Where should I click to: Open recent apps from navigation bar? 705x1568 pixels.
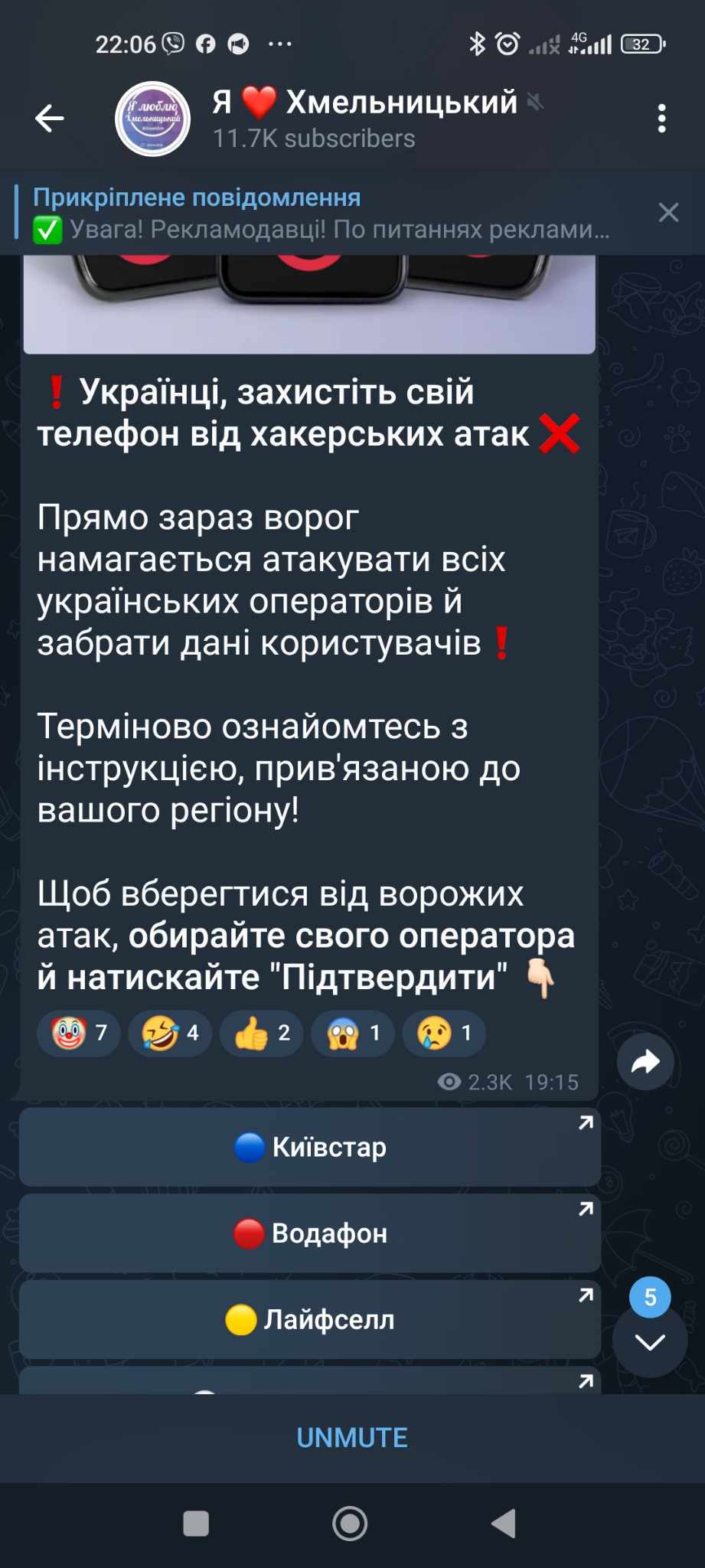(196, 1524)
